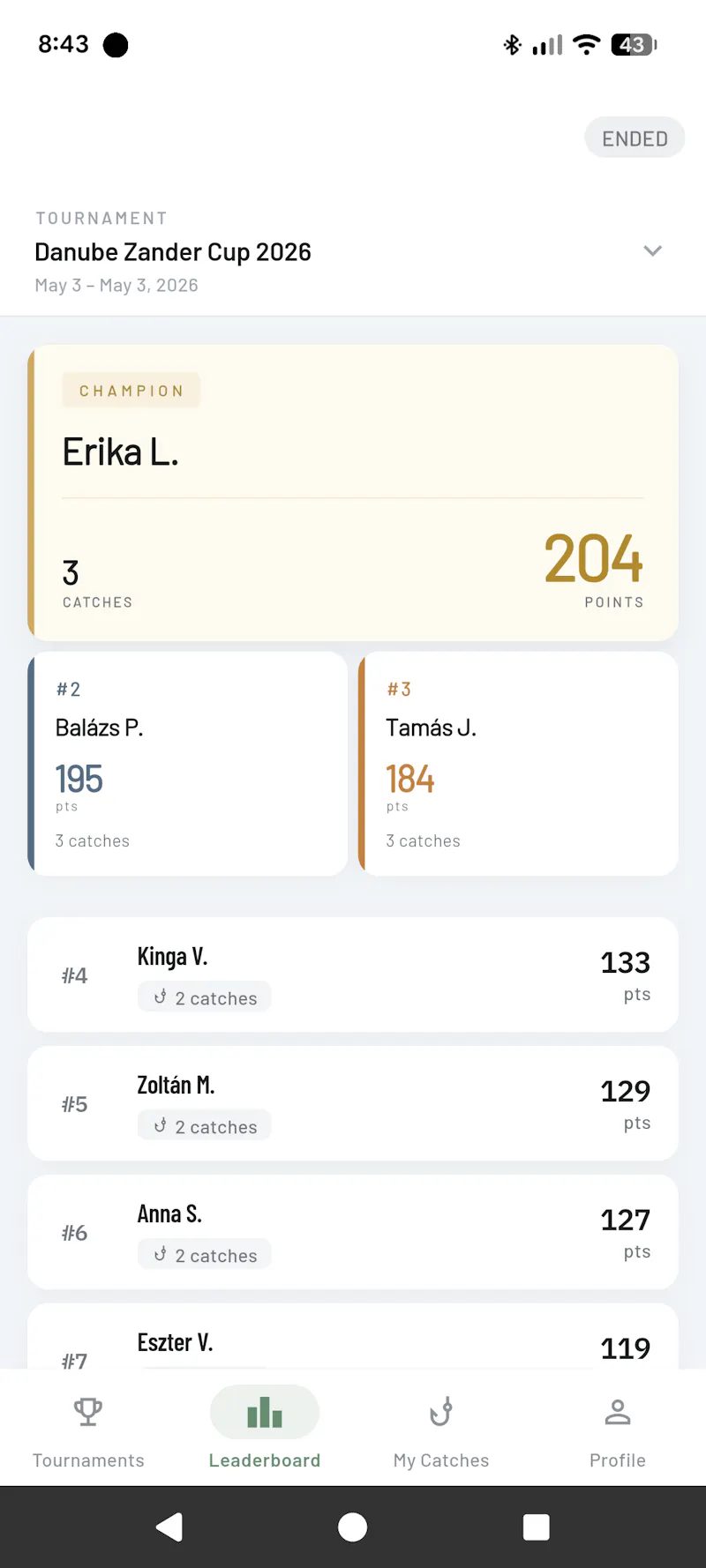
Task: Switch to the Tournaments tab
Action: (88, 1429)
